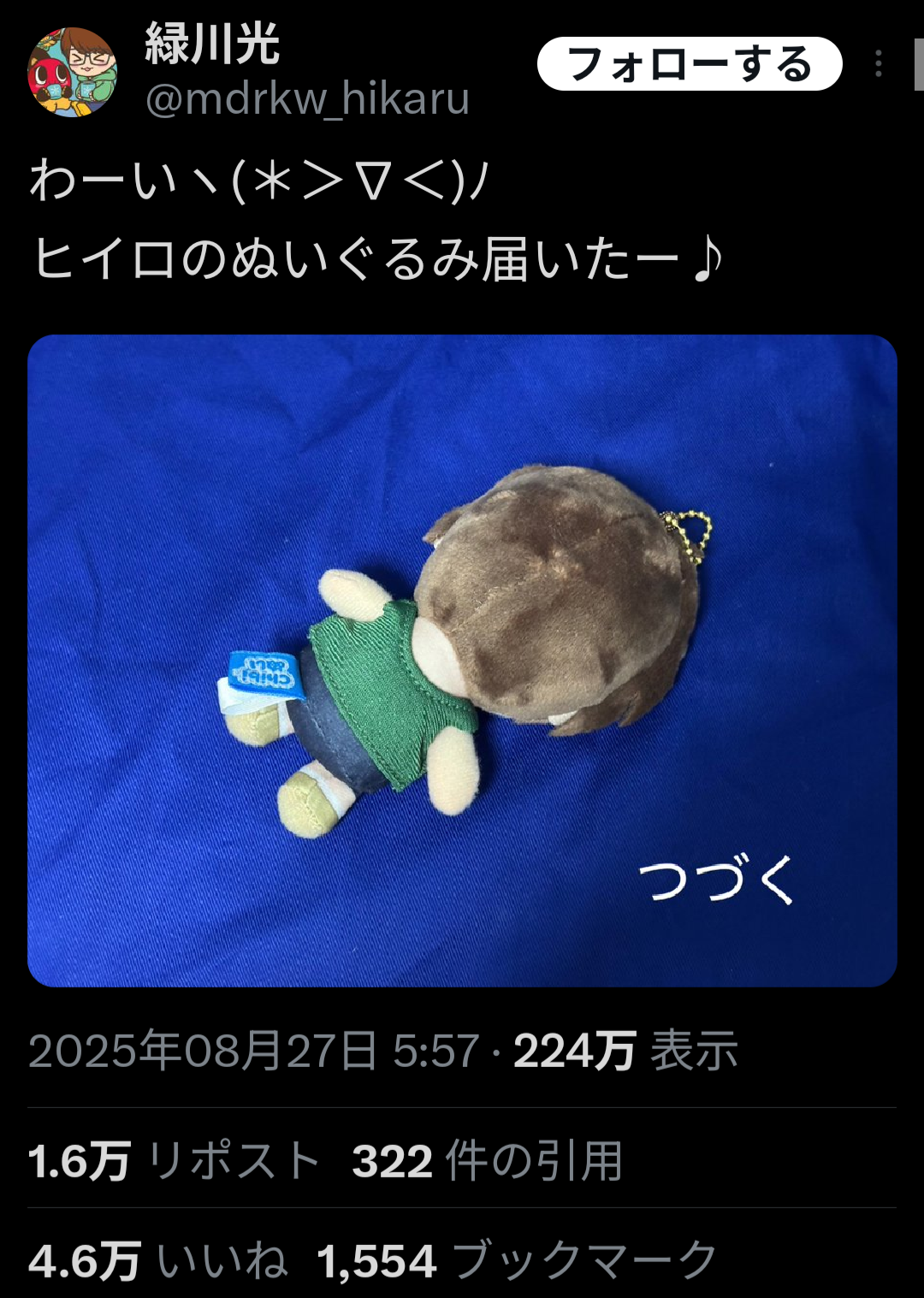Open the plush toy photo
Screen dimensions: 924x1298
(x=462, y=661)
